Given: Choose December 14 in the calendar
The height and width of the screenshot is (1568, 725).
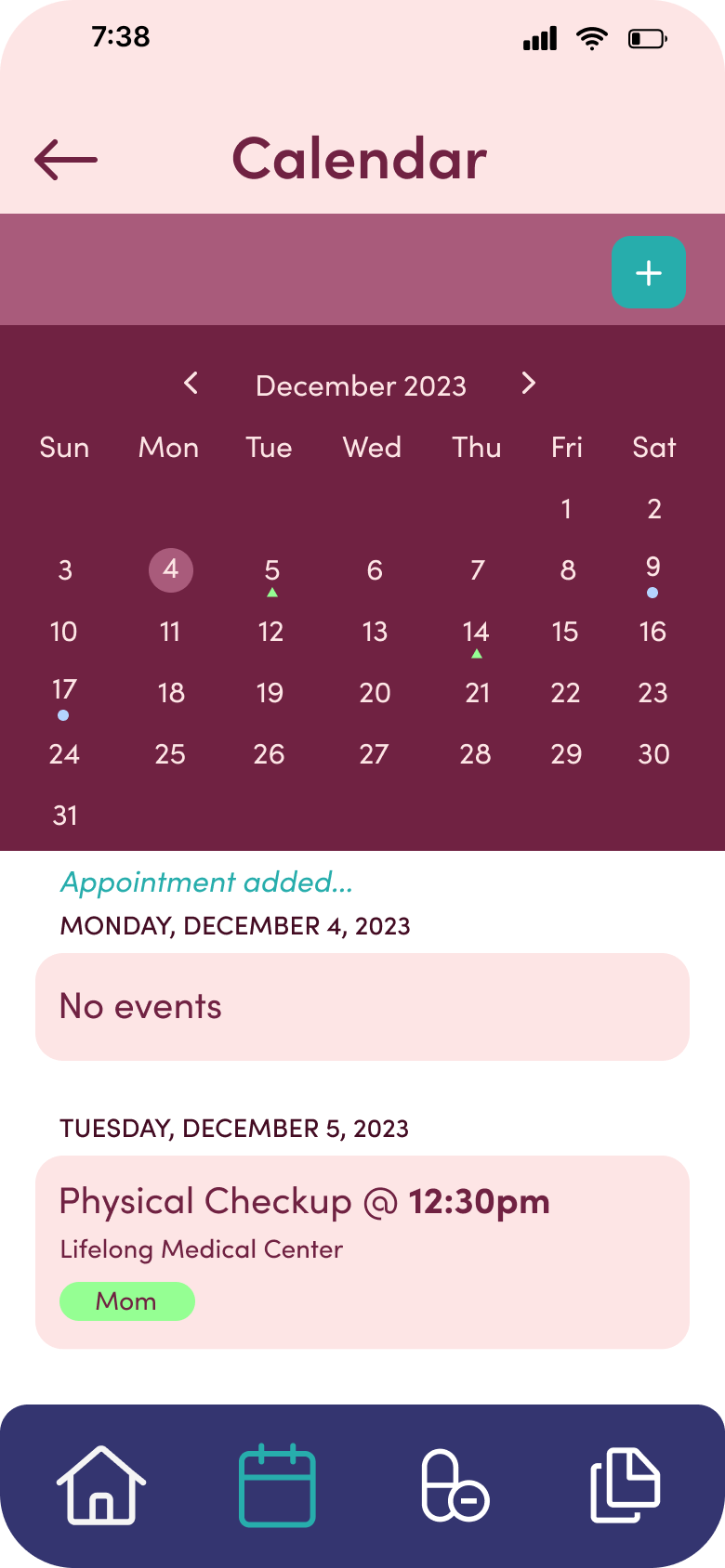Looking at the screenshot, I should pos(476,633).
